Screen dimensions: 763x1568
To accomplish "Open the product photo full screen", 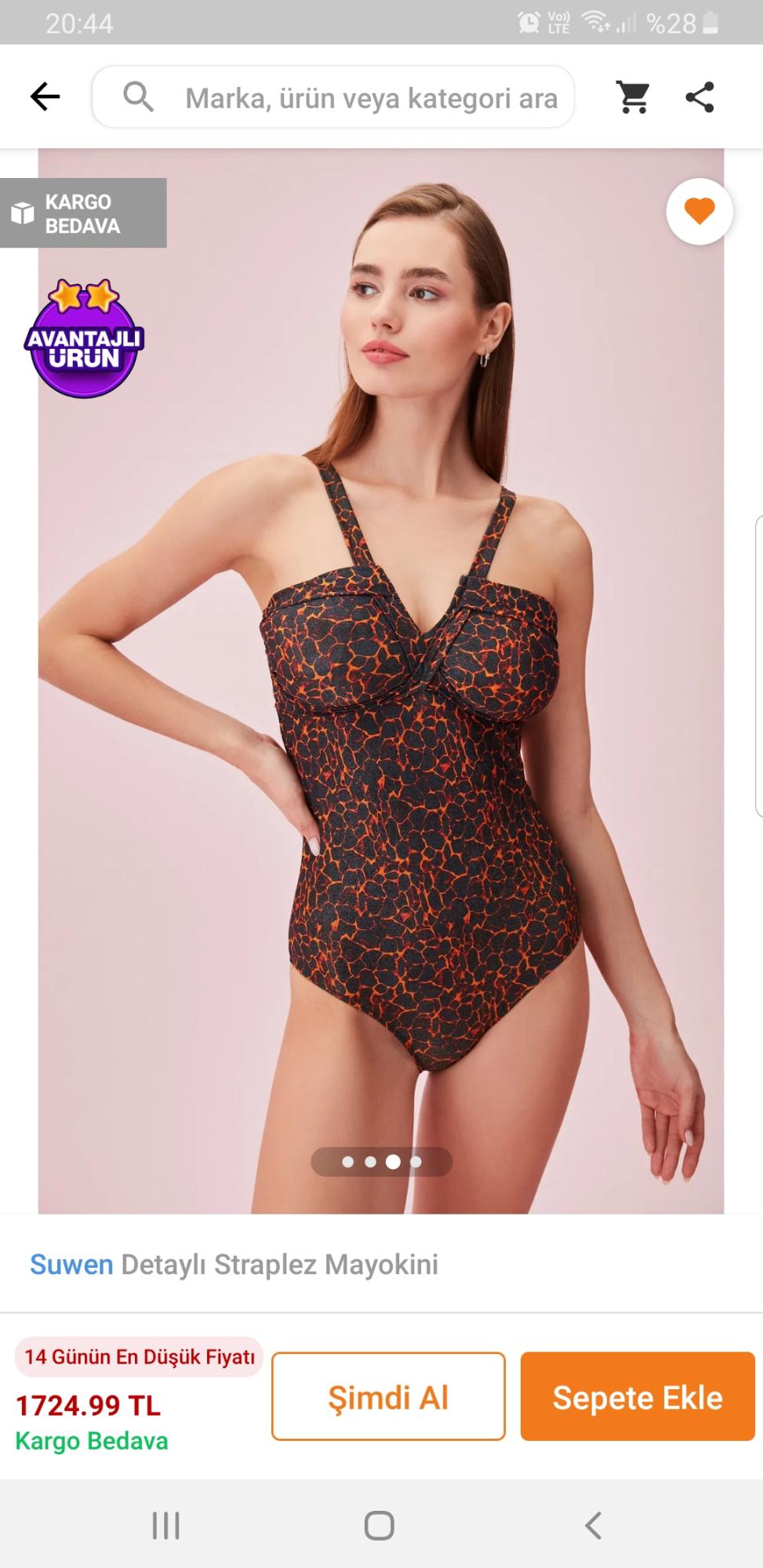I will [381, 706].
